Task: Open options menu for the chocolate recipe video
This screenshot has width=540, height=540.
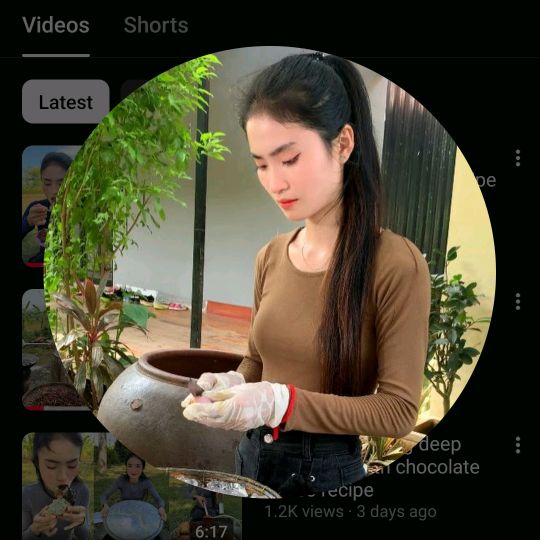Action: (518, 445)
